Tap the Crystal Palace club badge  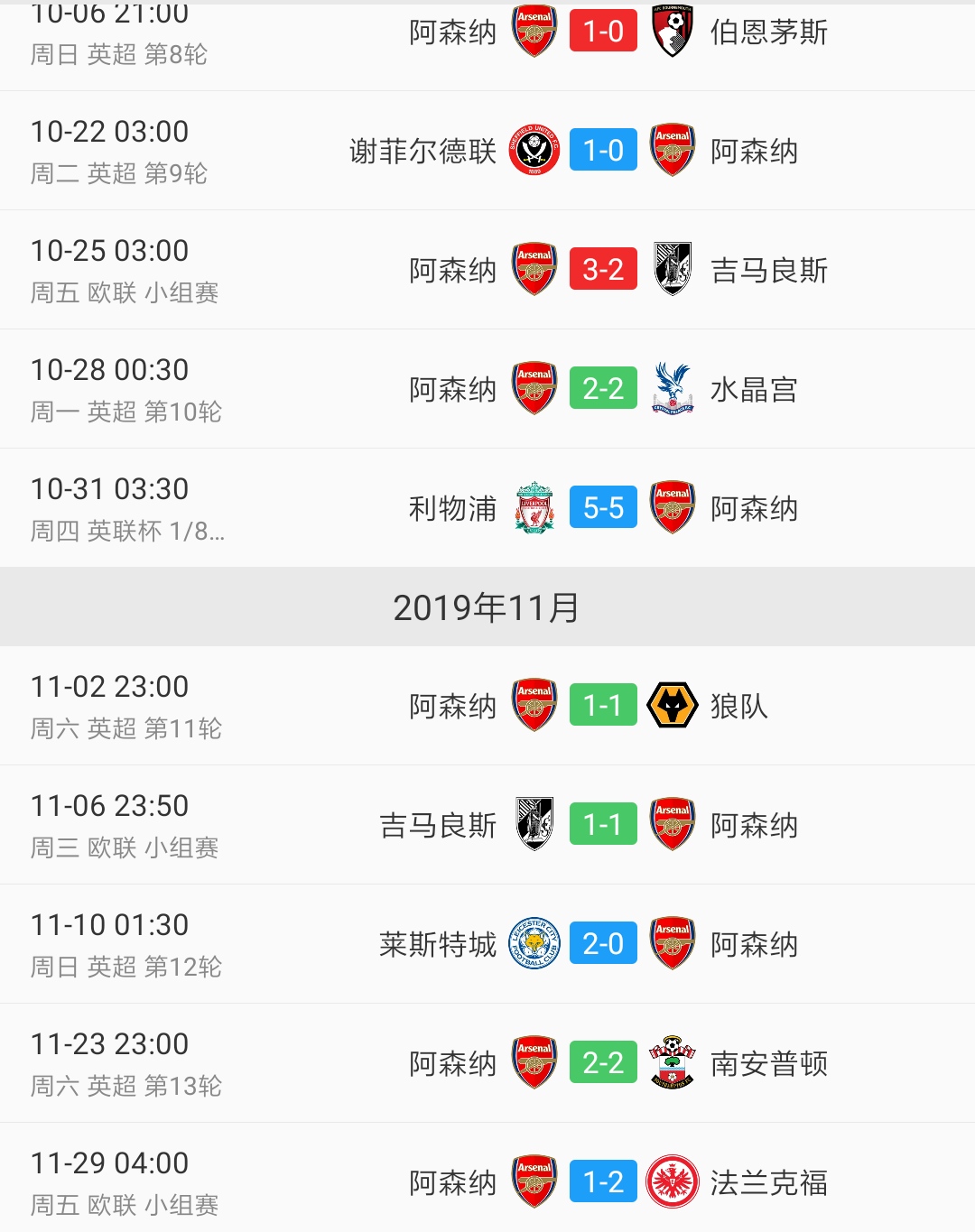pos(672,388)
